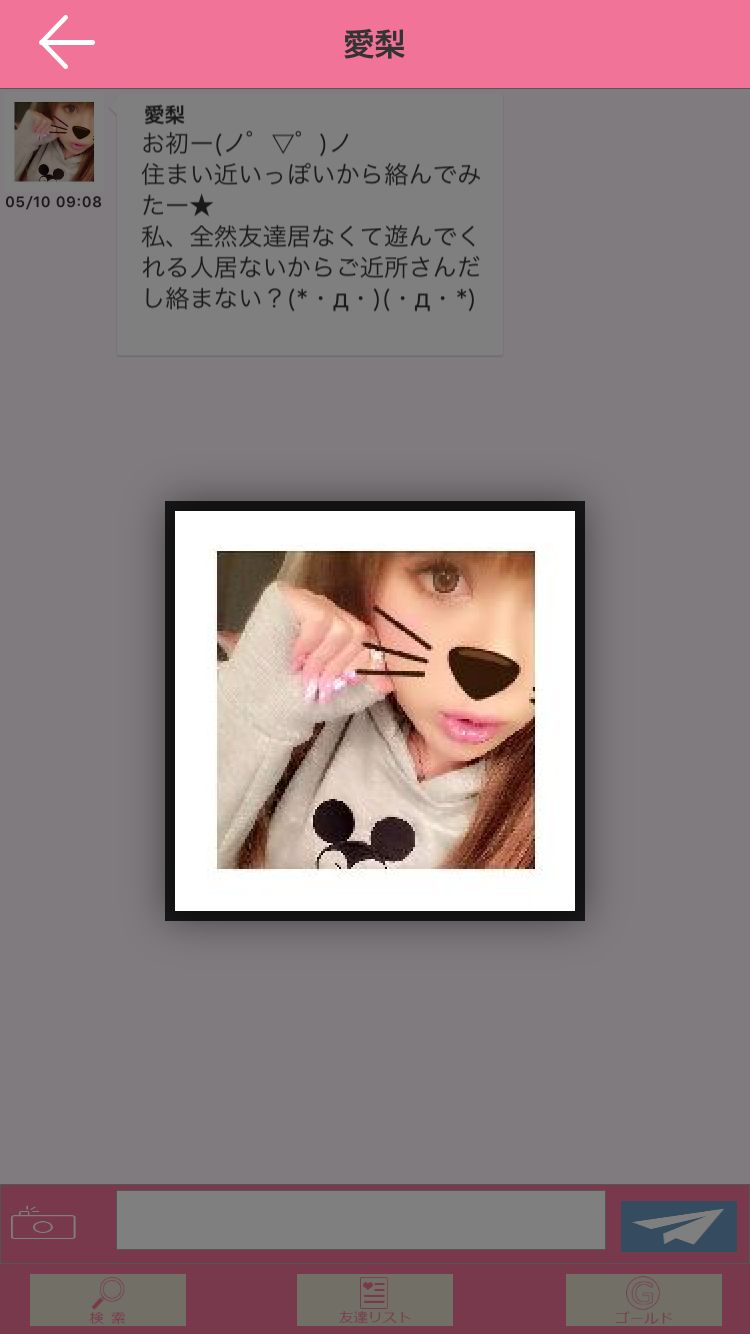Open the 友達リスト tab
The width and height of the screenshot is (750, 1334).
tap(374, 1300)
